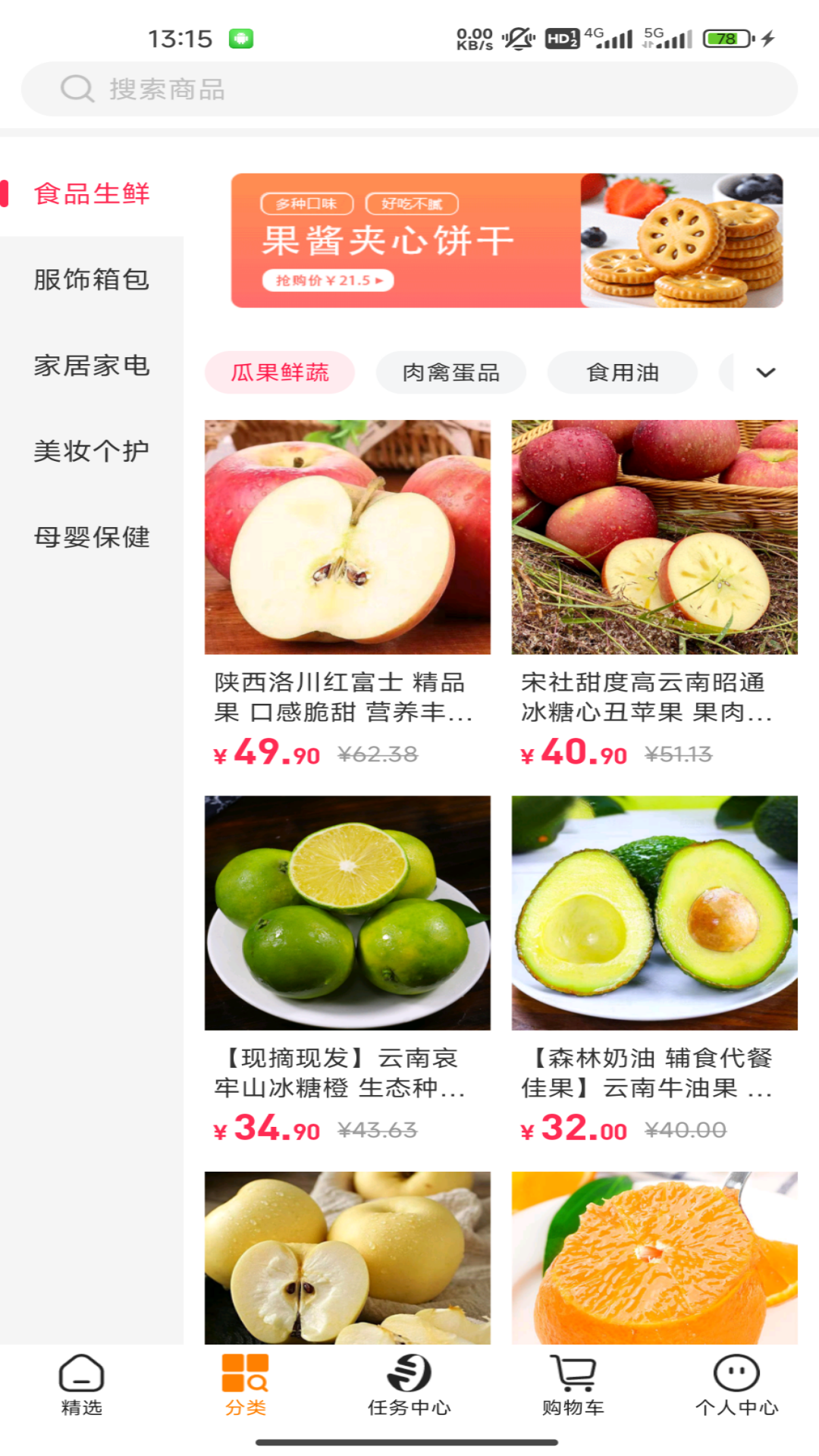Image resolution: width=819 pixels, height=1456 pixels.
Task: Open the 果酱夹心饼干 promo banner
Action: pyautogui.click(x=507, y=240)
